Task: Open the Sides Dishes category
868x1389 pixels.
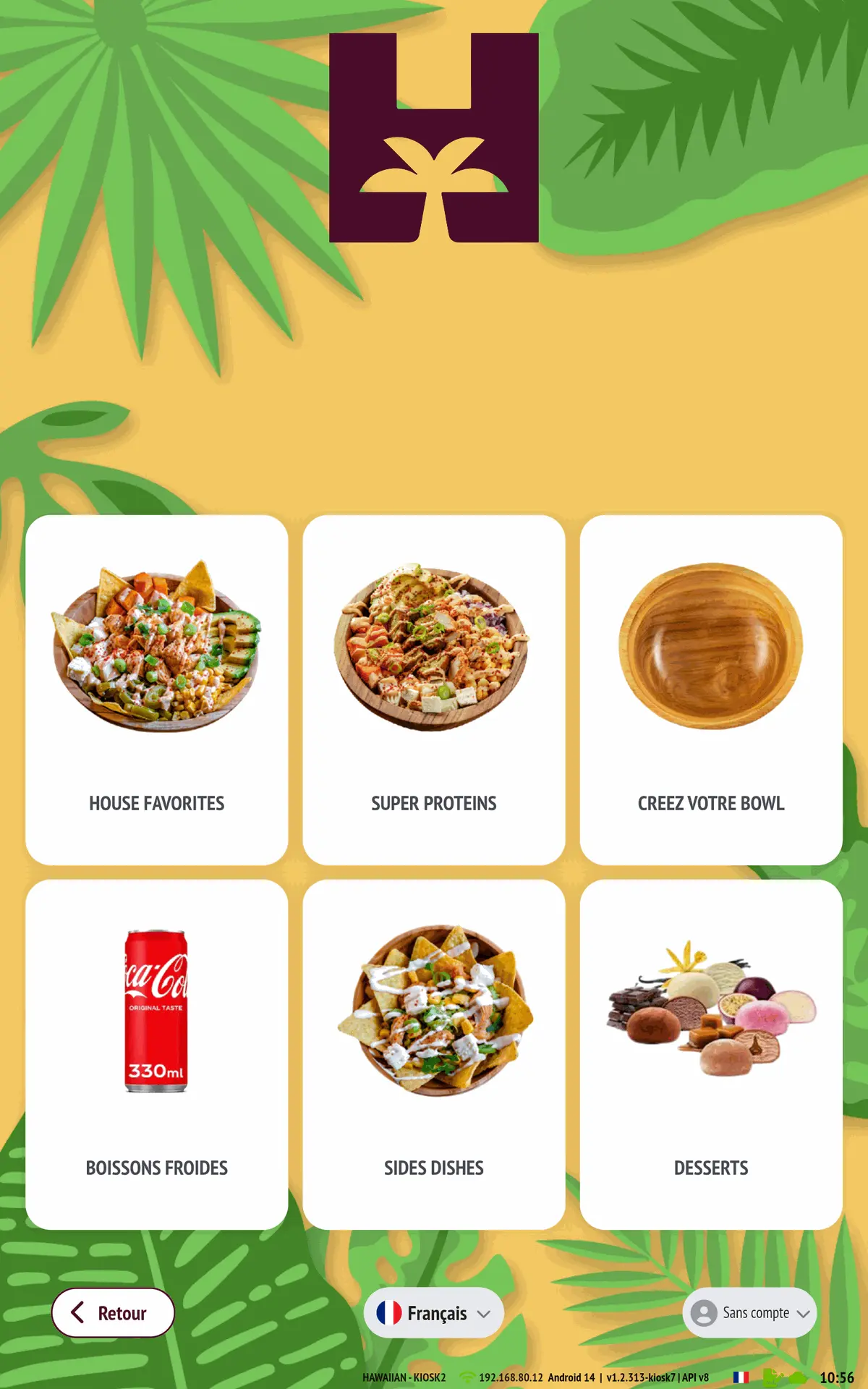Action: click(433, 1054)
